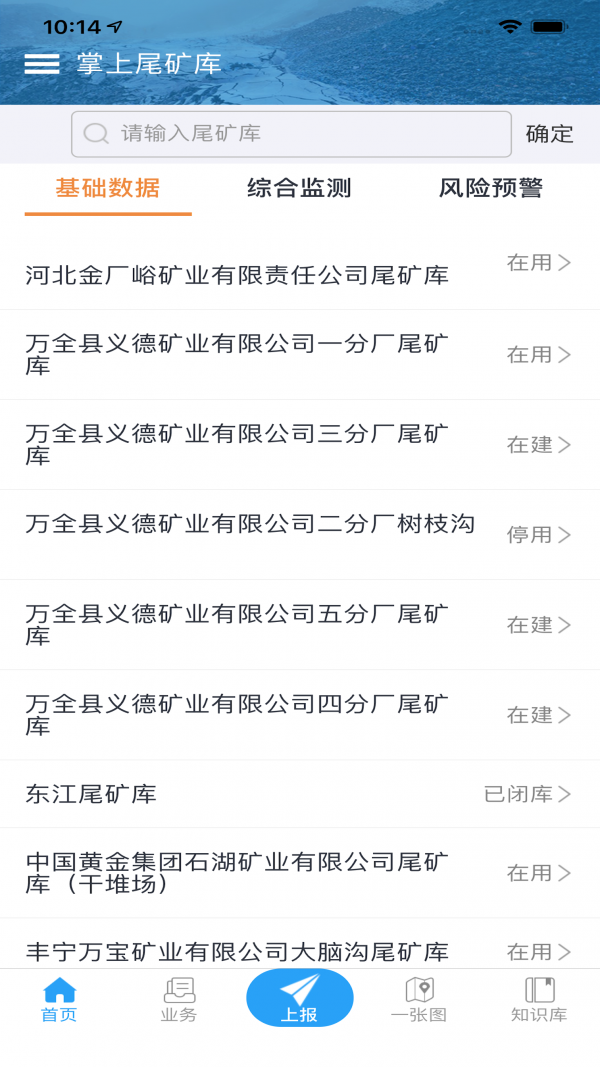View 东江尾矿库 details
Screen dimensions: 600x1067
click(299, 794)
